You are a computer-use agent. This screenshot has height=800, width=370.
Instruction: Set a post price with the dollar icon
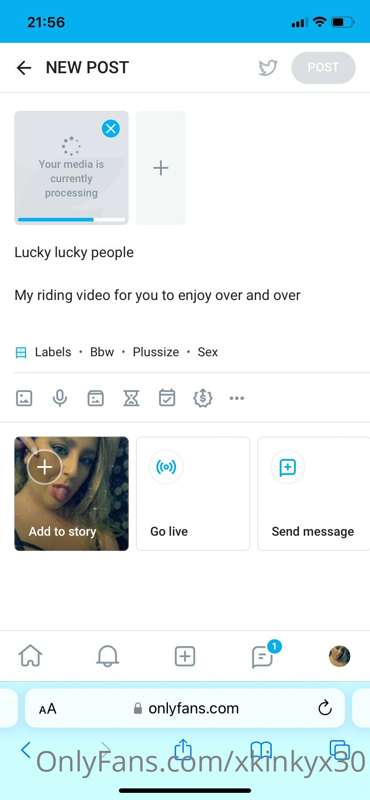click(202, 398)
